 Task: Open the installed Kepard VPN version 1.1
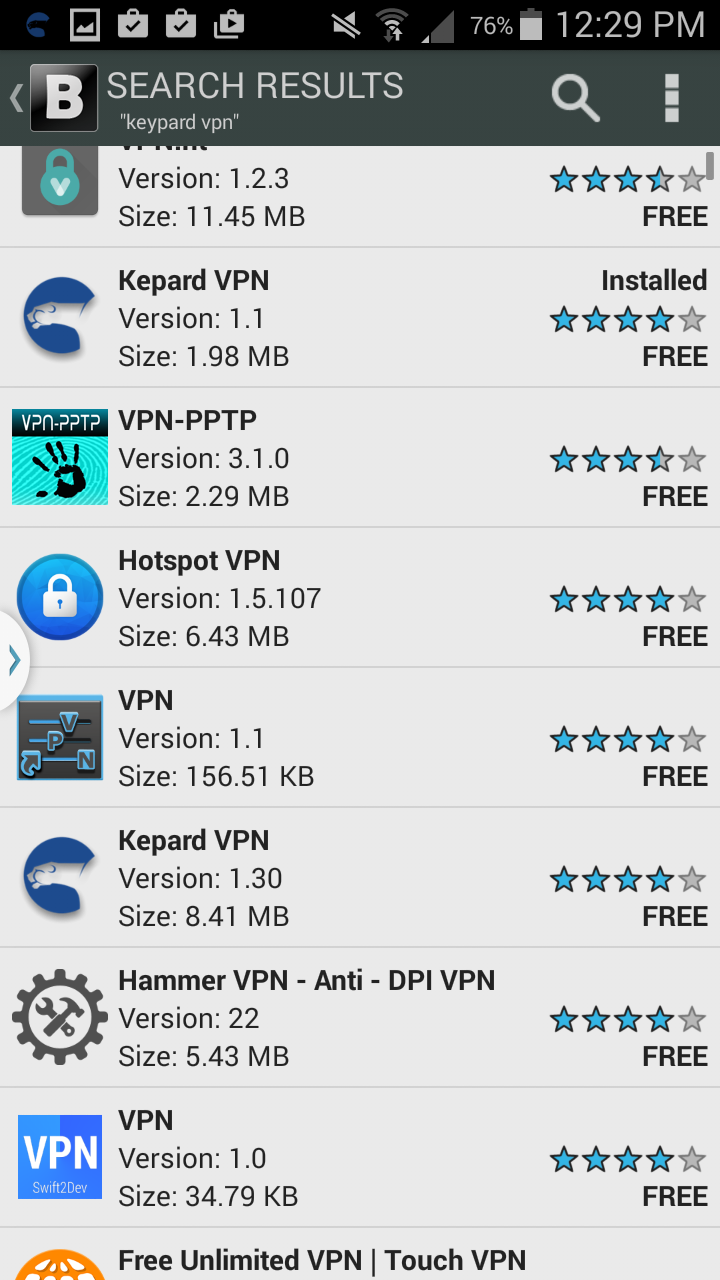click(360, 318)
